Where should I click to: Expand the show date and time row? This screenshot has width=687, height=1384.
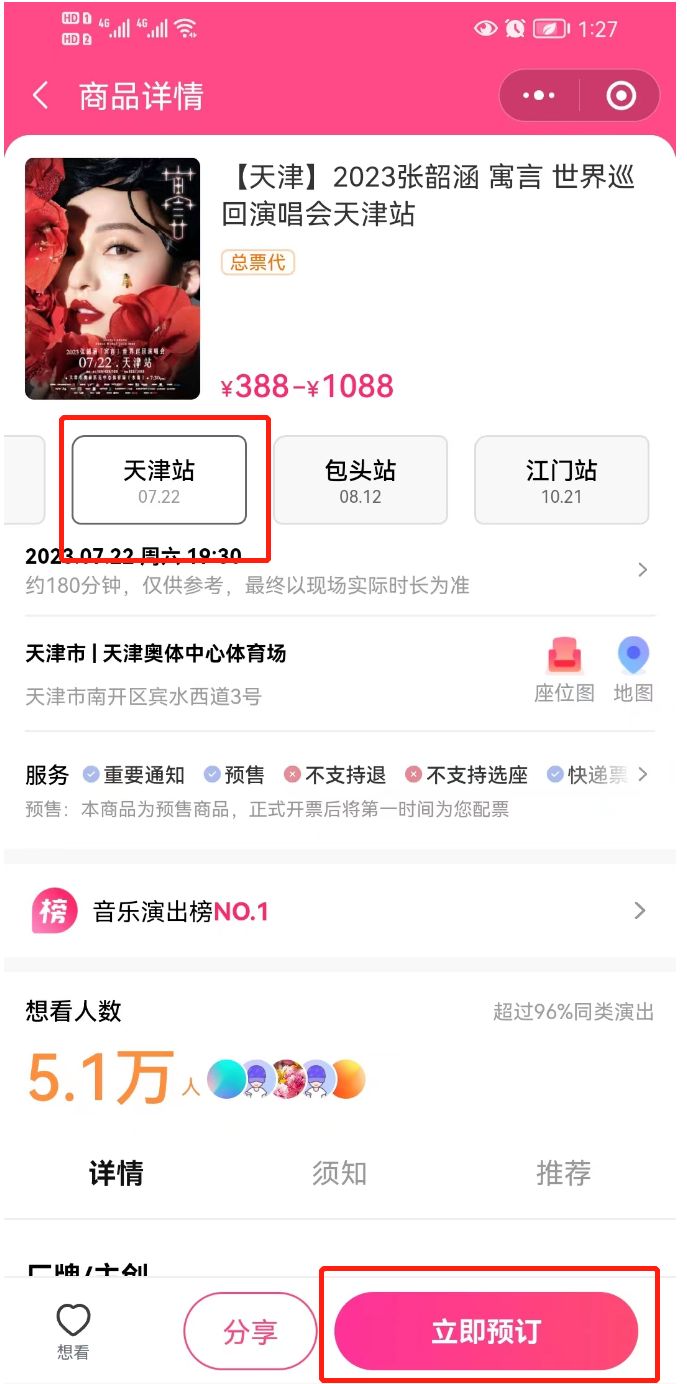[340, 570]
